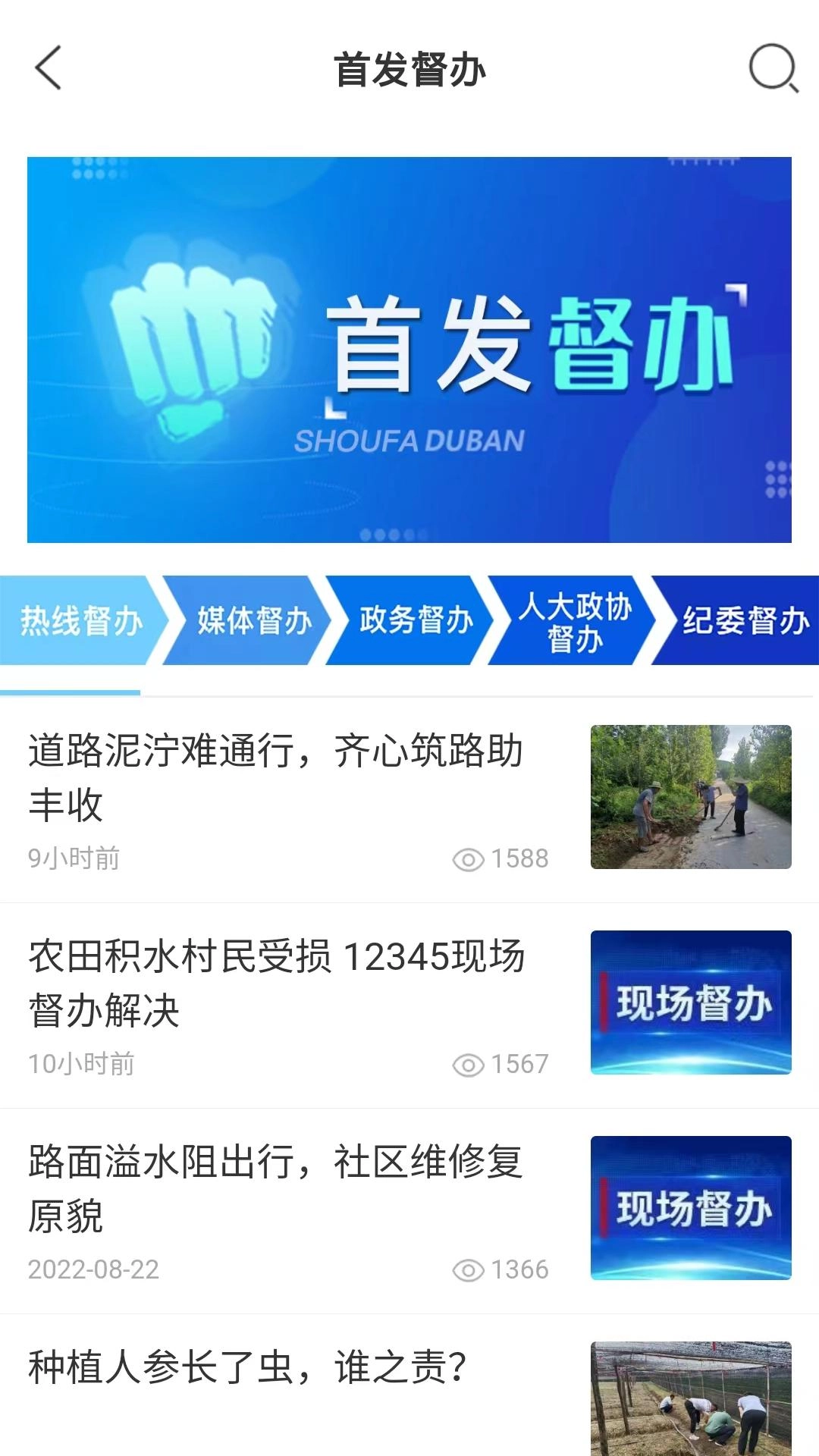Click the blue active tab underline indicator
This screenshot has height=1456, width=819.
(71, 691)
